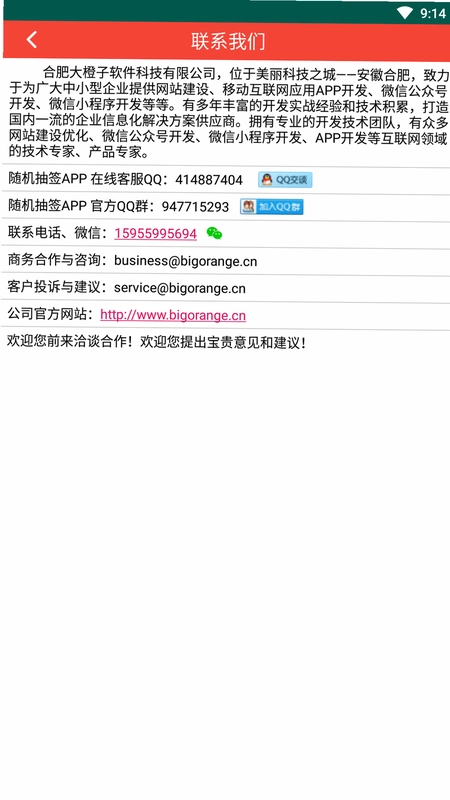The image size is (450, 800).
Task: Tap the 加入QQ群 join group button
Action: click(272, 207)
